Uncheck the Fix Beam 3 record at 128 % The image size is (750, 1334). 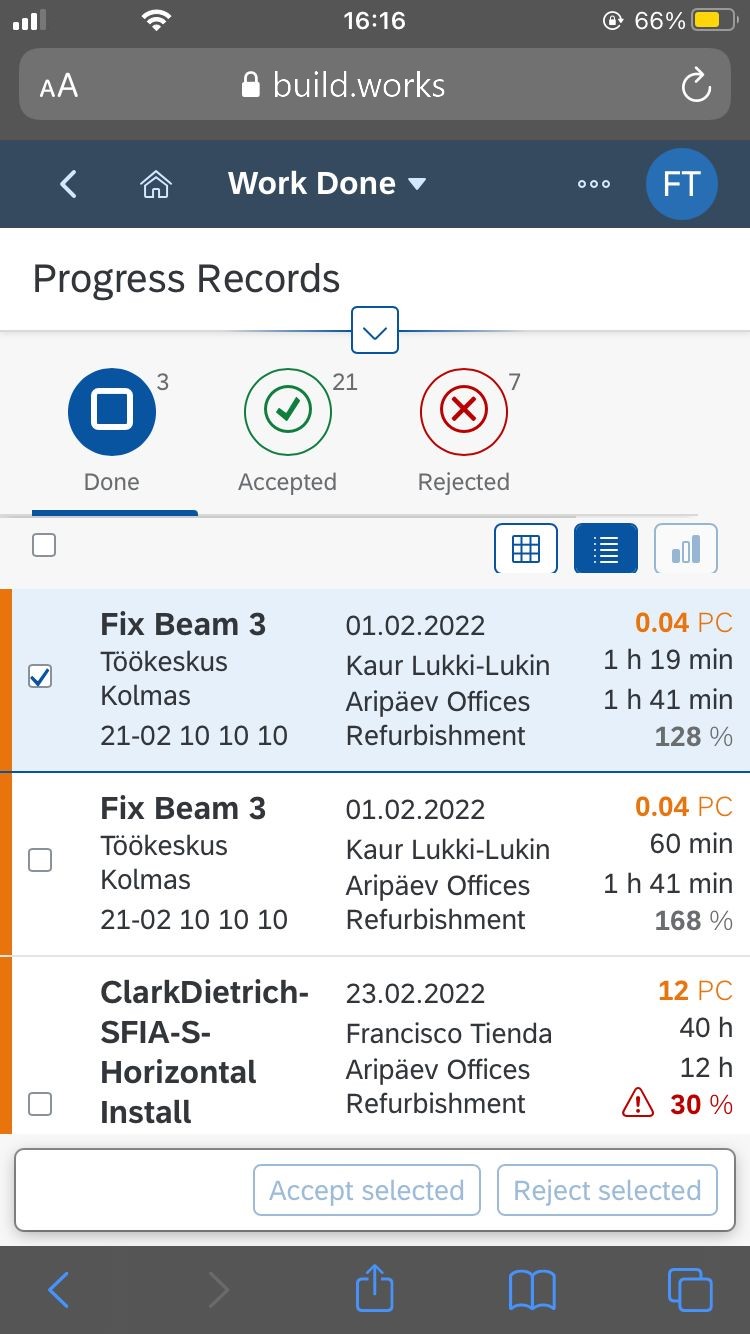click(40, 677)
